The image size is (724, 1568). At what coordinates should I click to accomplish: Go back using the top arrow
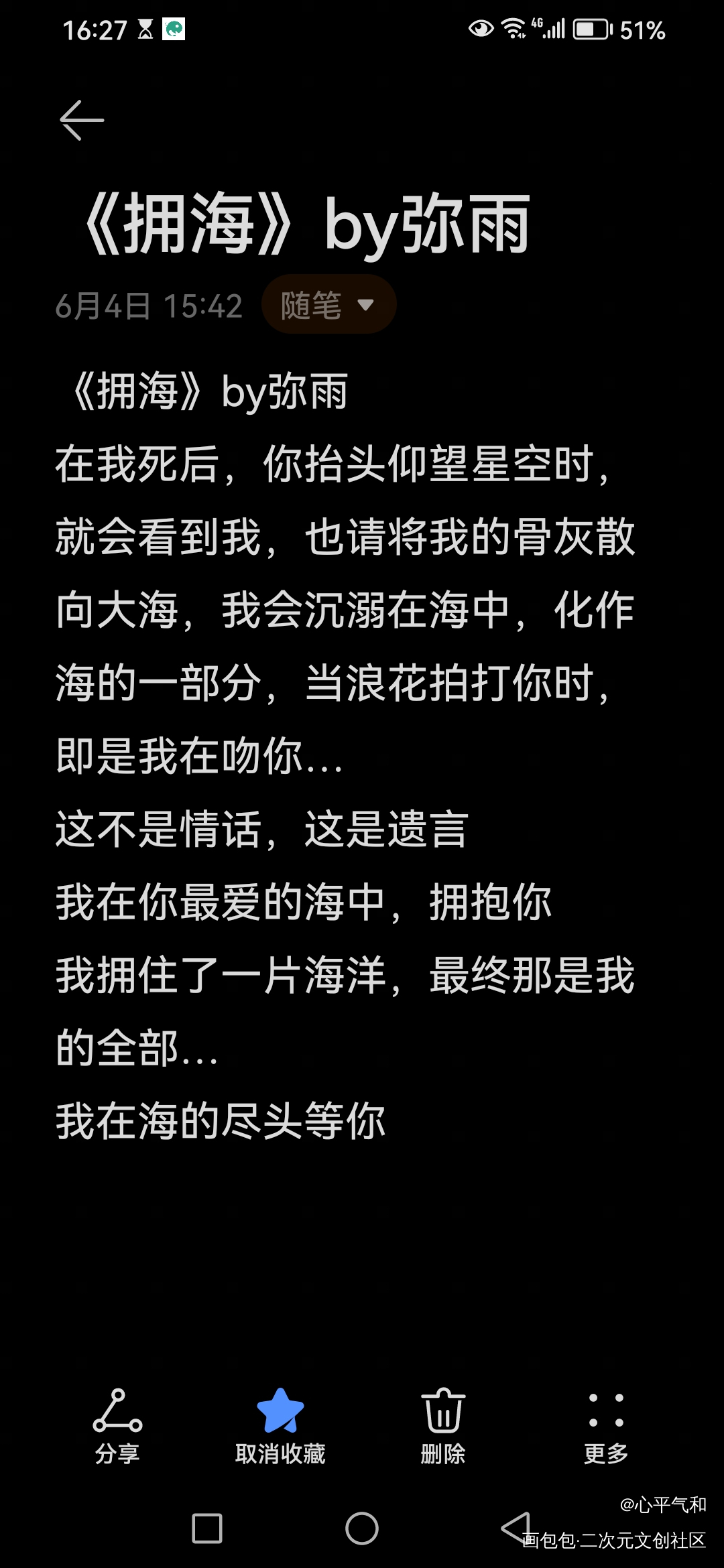(82, 121)
